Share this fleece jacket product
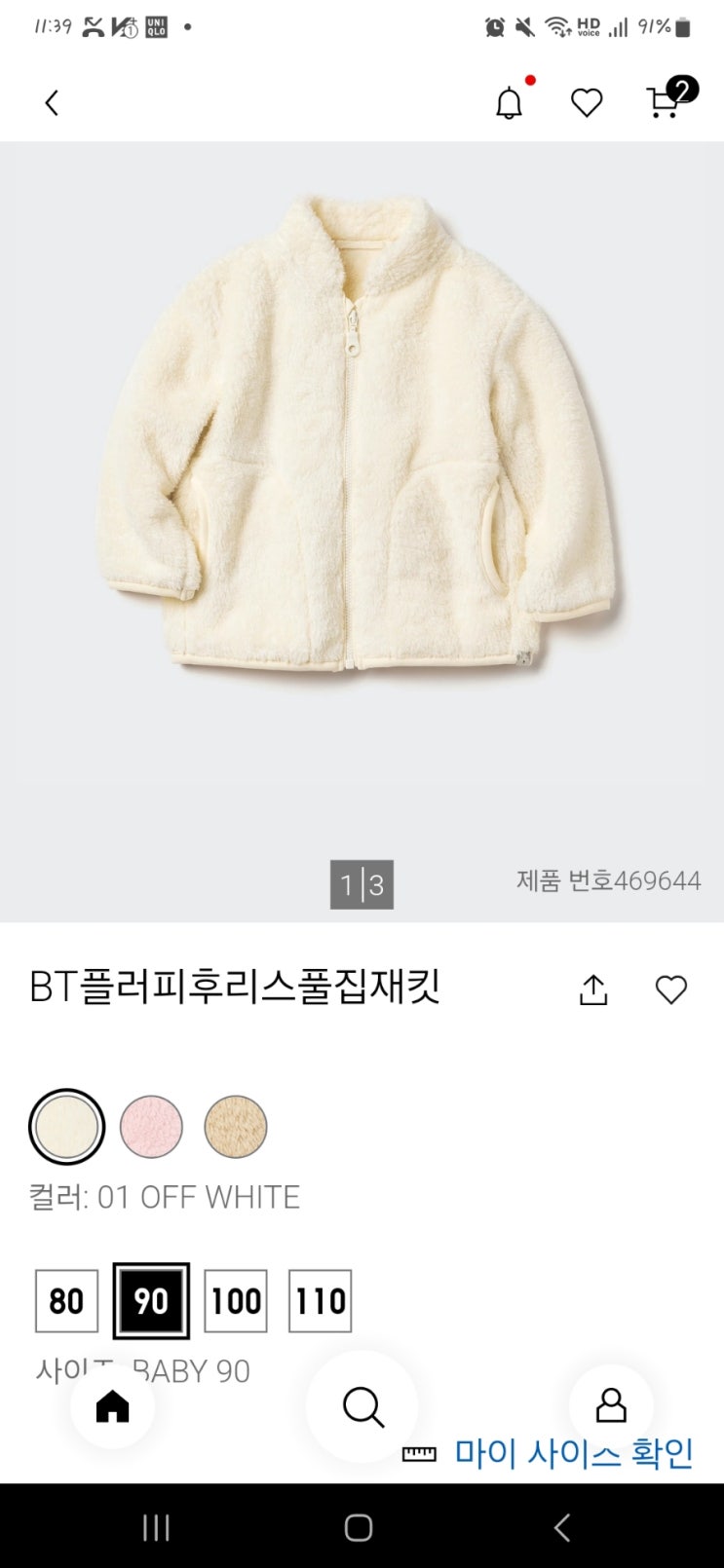The width and height of the screenshot is (724, 1568). pos(593,989)
